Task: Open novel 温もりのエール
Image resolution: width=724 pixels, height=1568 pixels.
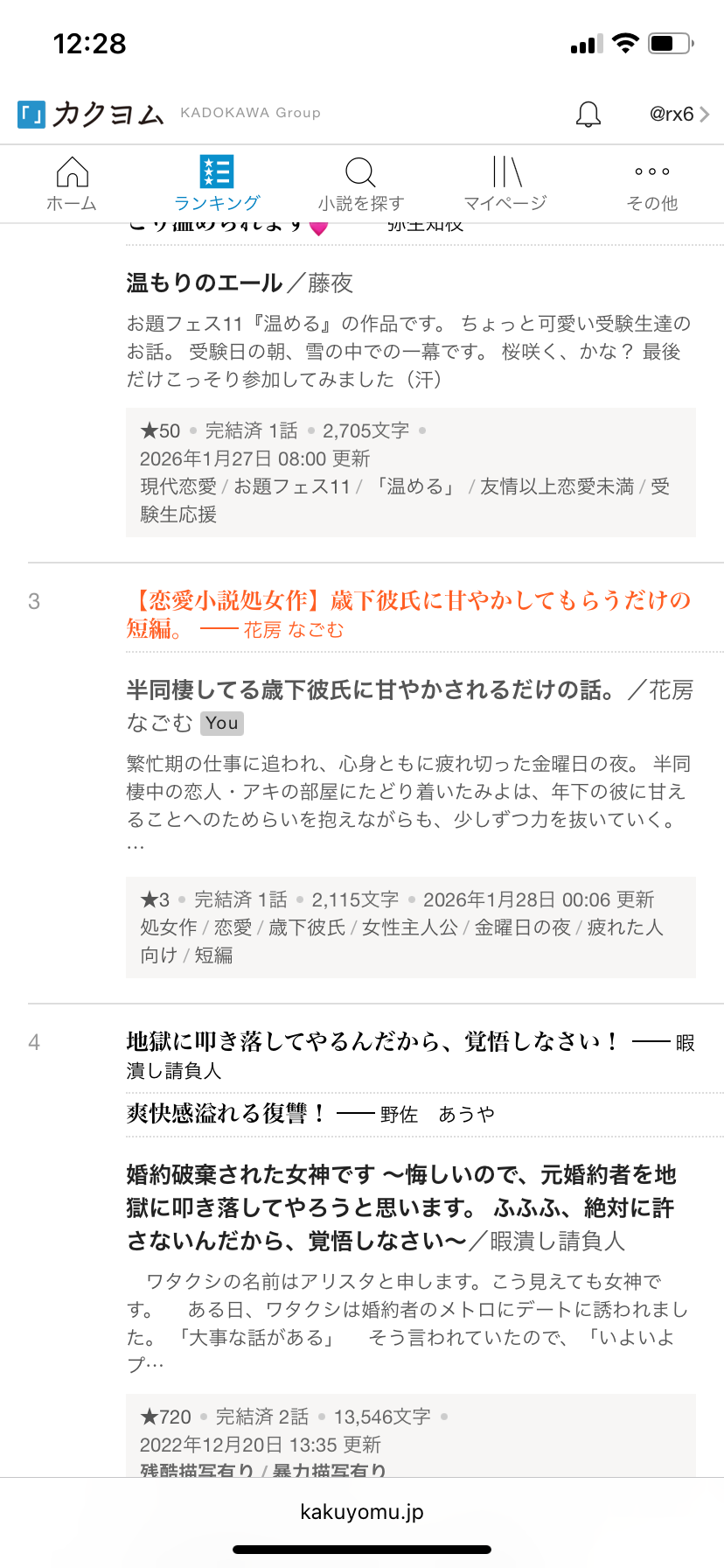Action: (x=205, y=283)
